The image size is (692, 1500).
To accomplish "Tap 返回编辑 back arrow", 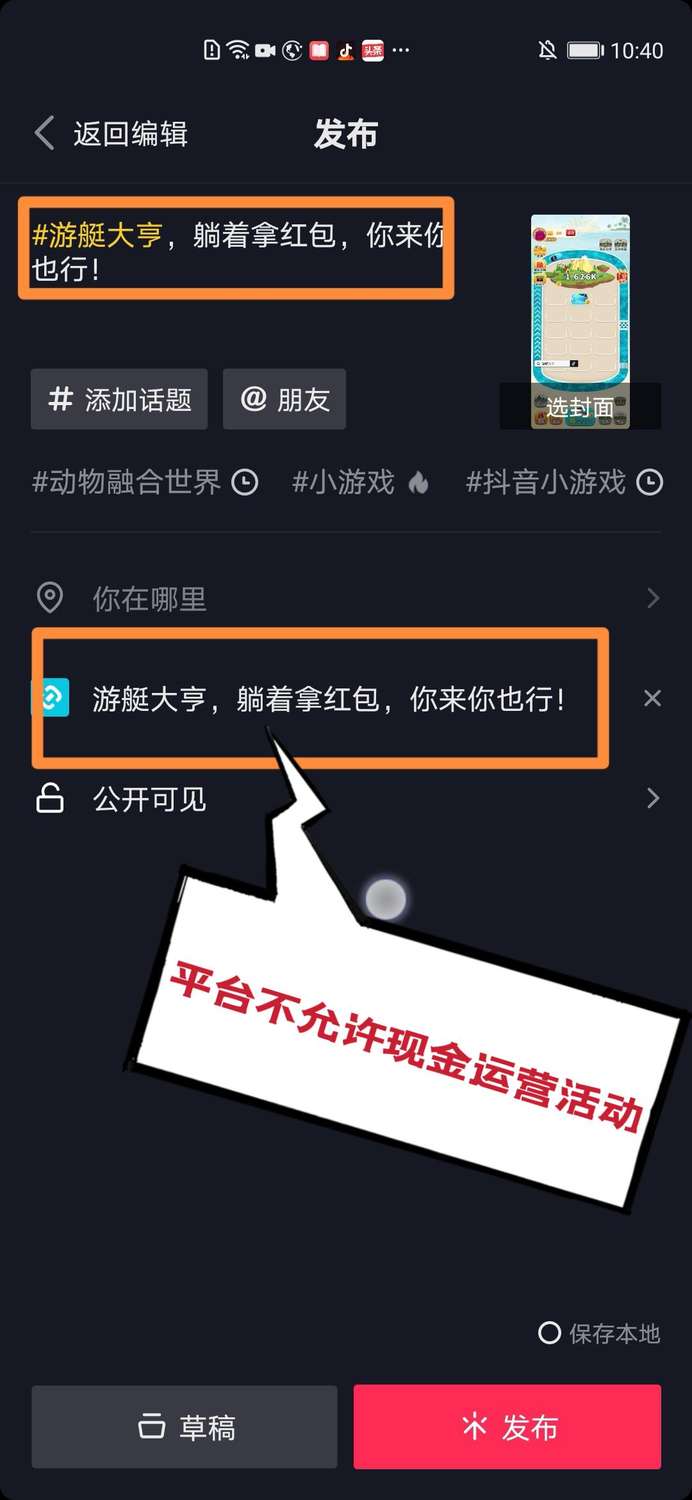I will pyautogui.click(x=45, y=133).
